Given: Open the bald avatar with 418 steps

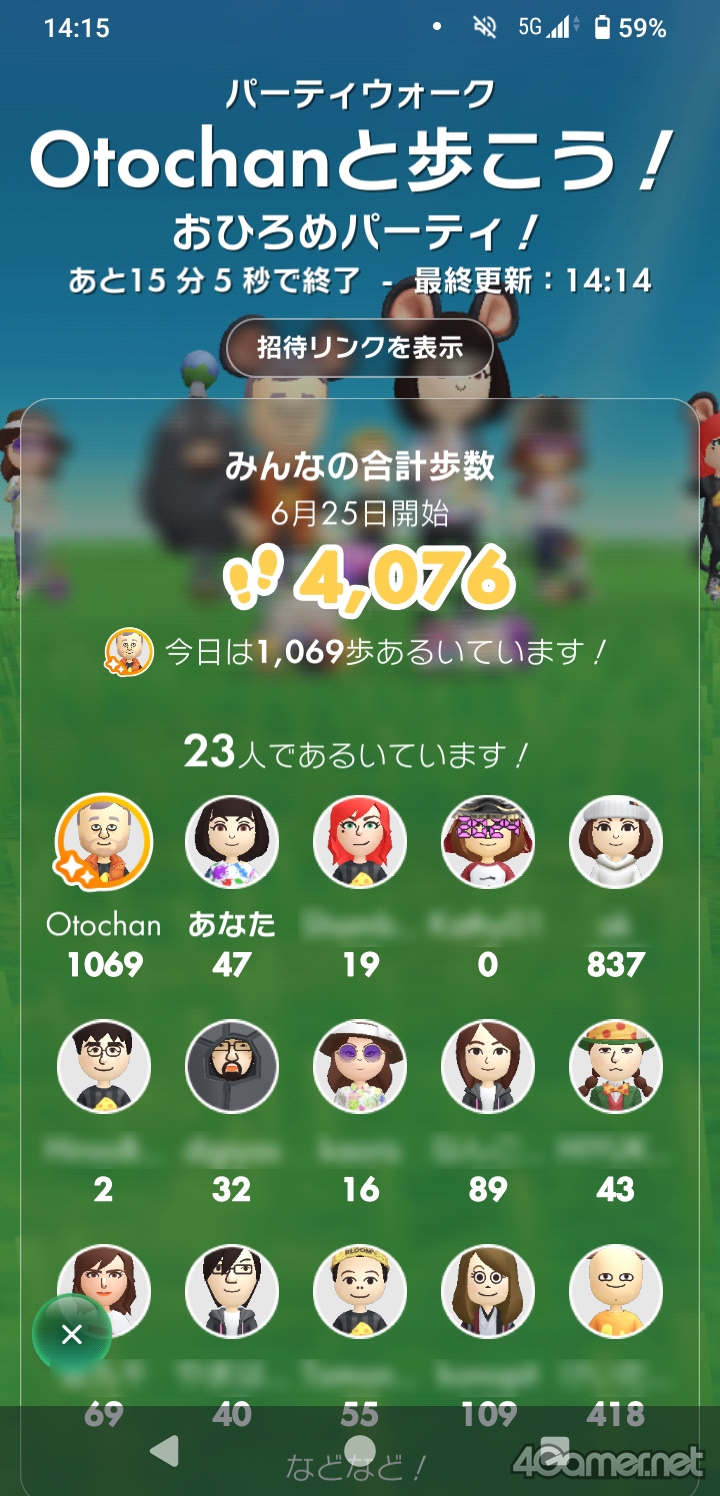Looking at the screenshot, I should (x=616, y=1291).
